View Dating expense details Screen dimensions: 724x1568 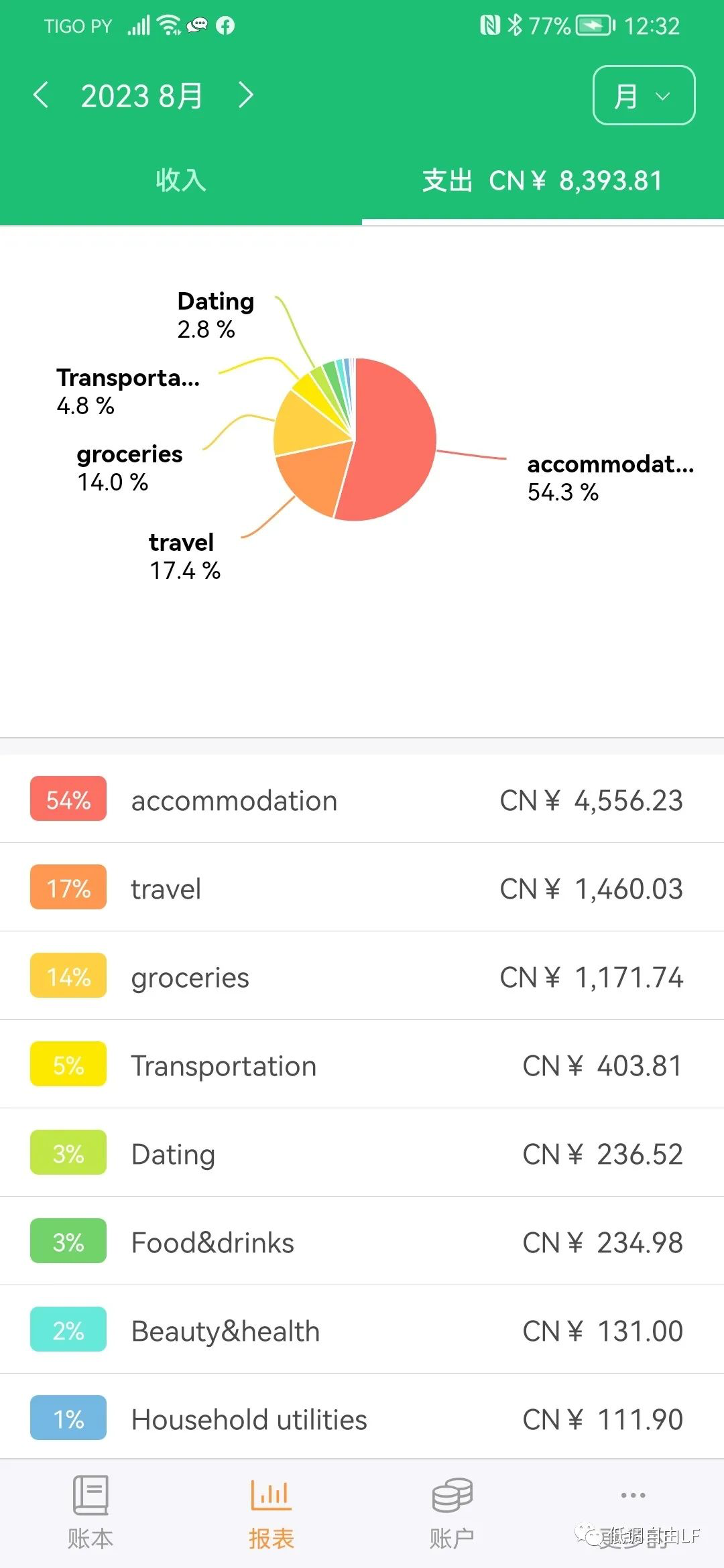[x=362, y=1153]
